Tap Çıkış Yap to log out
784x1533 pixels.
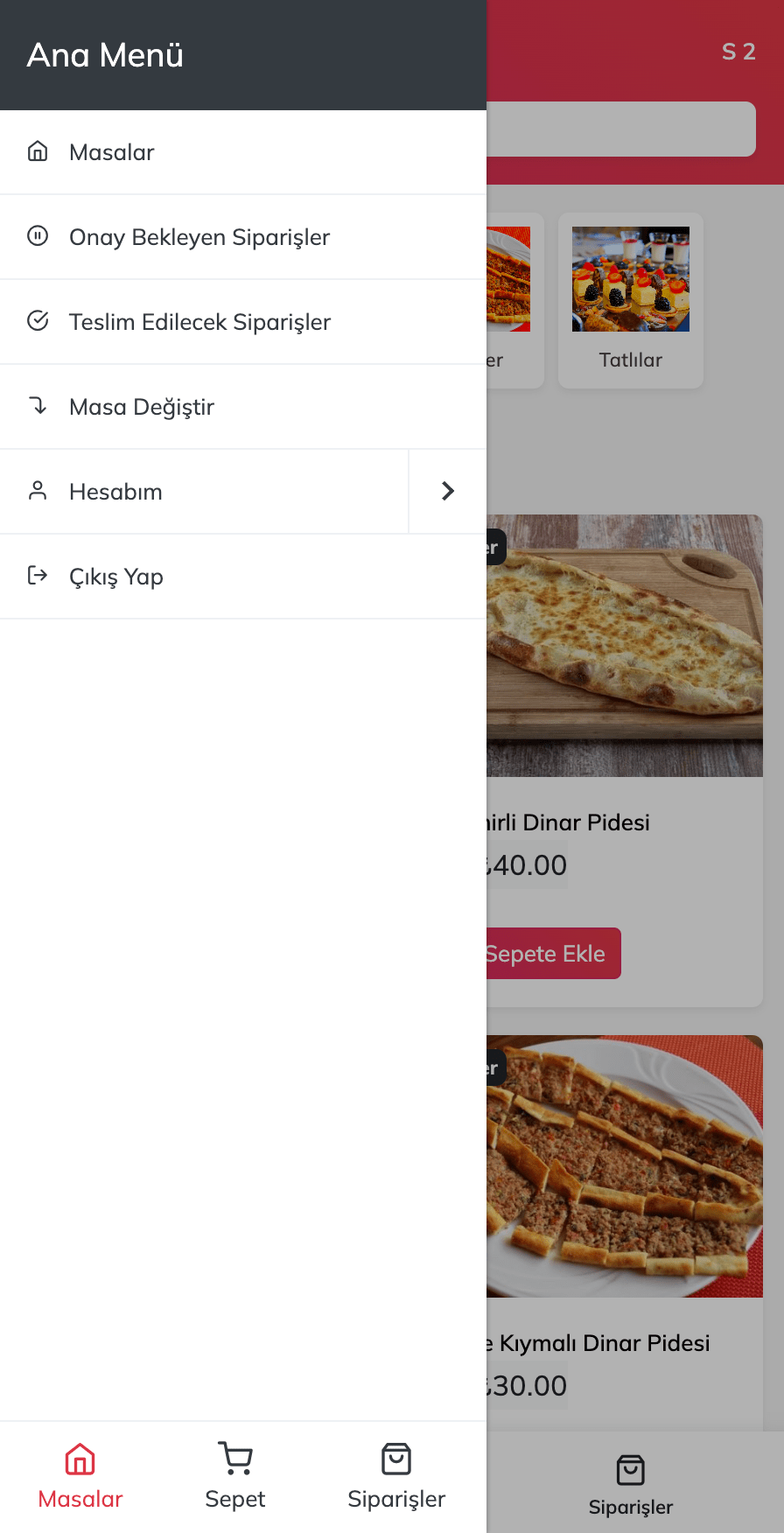116,577
